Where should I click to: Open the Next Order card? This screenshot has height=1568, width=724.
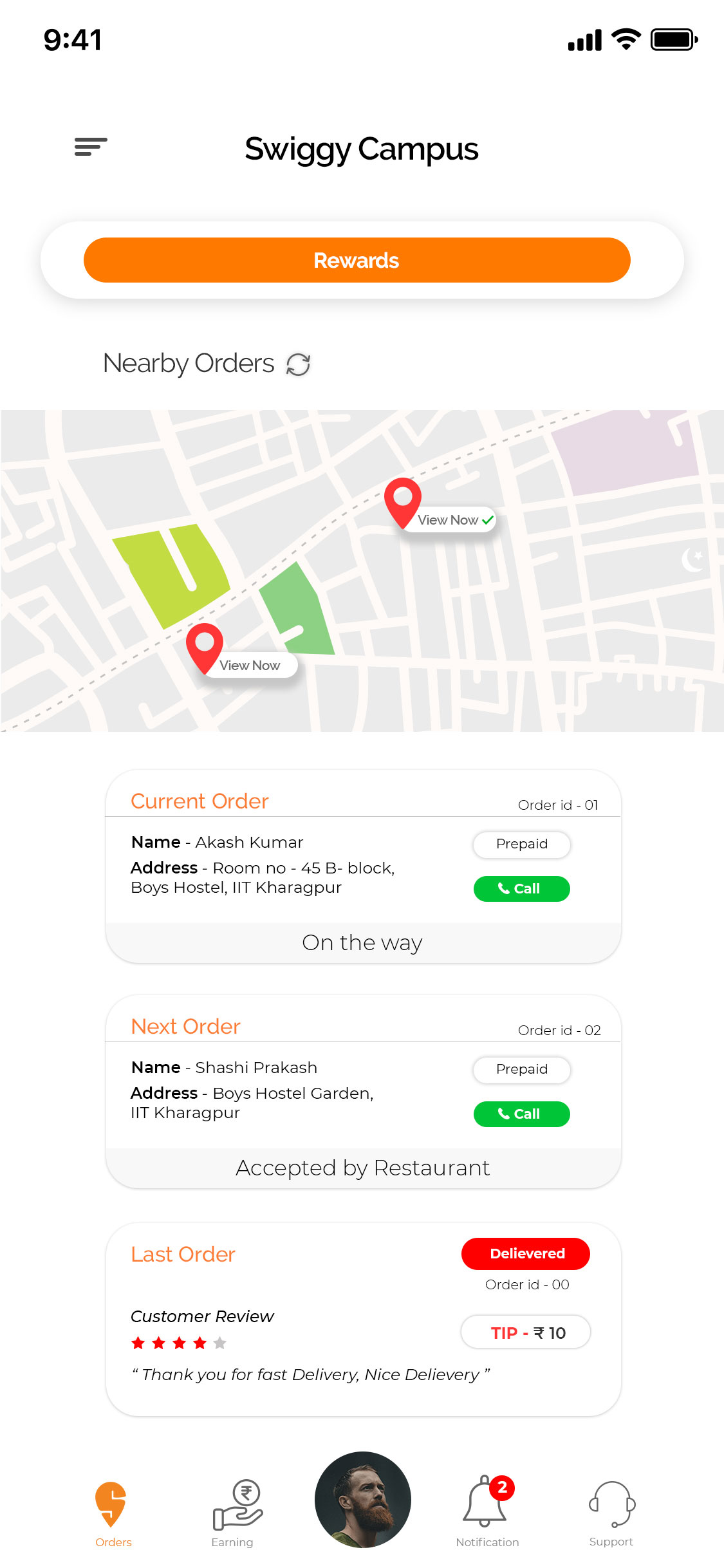363,1092
